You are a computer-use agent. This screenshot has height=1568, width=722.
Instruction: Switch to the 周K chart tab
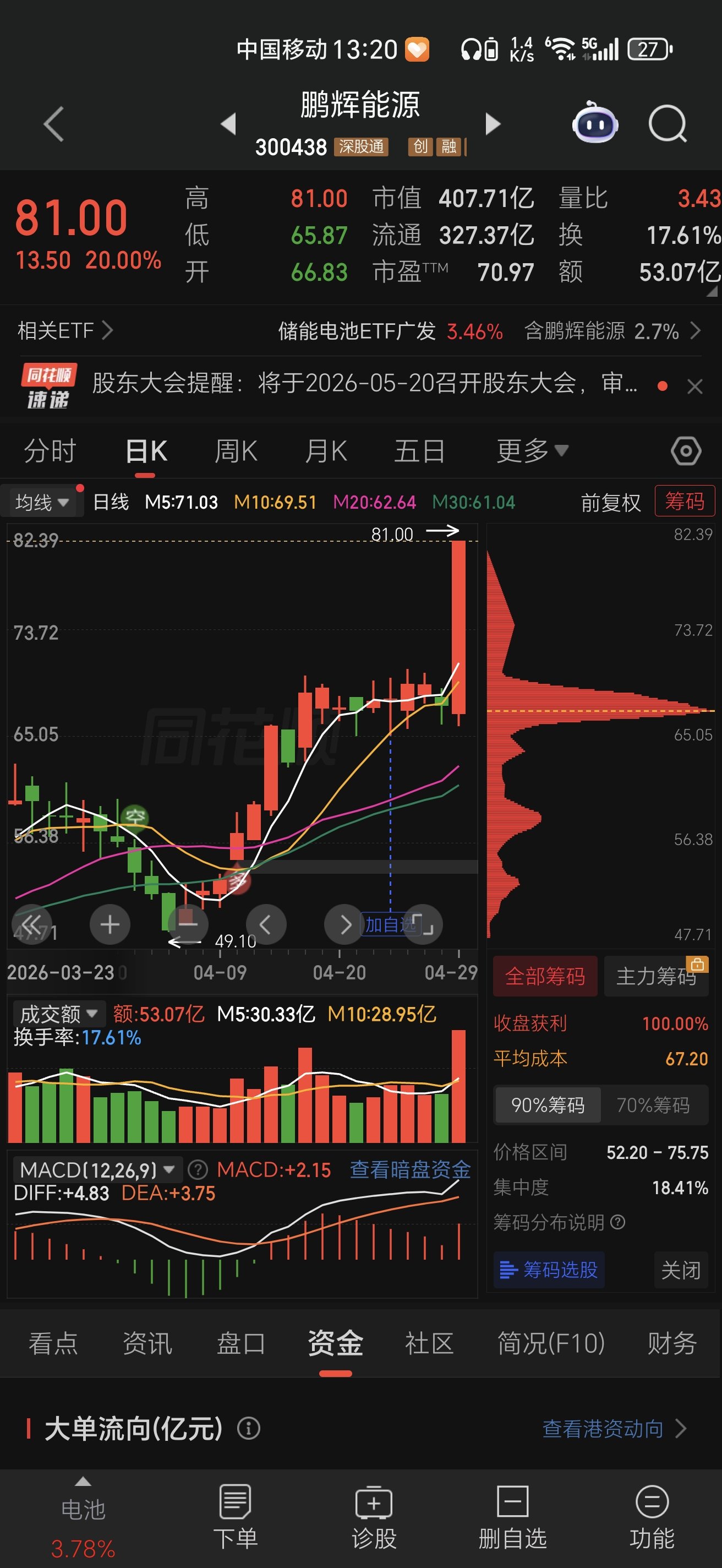236,451
